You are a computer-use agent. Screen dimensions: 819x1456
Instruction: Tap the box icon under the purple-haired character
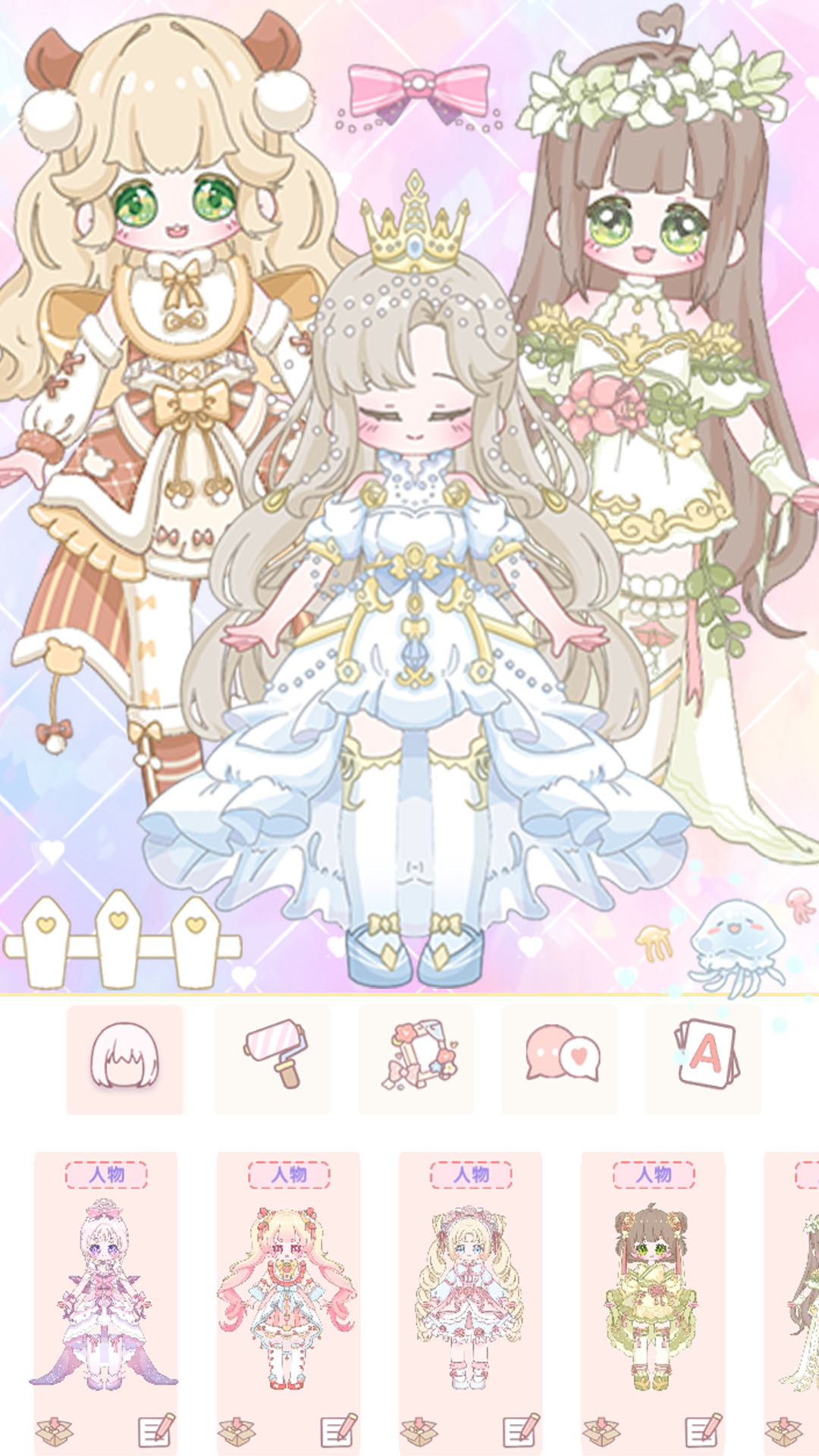point(55,1430)
